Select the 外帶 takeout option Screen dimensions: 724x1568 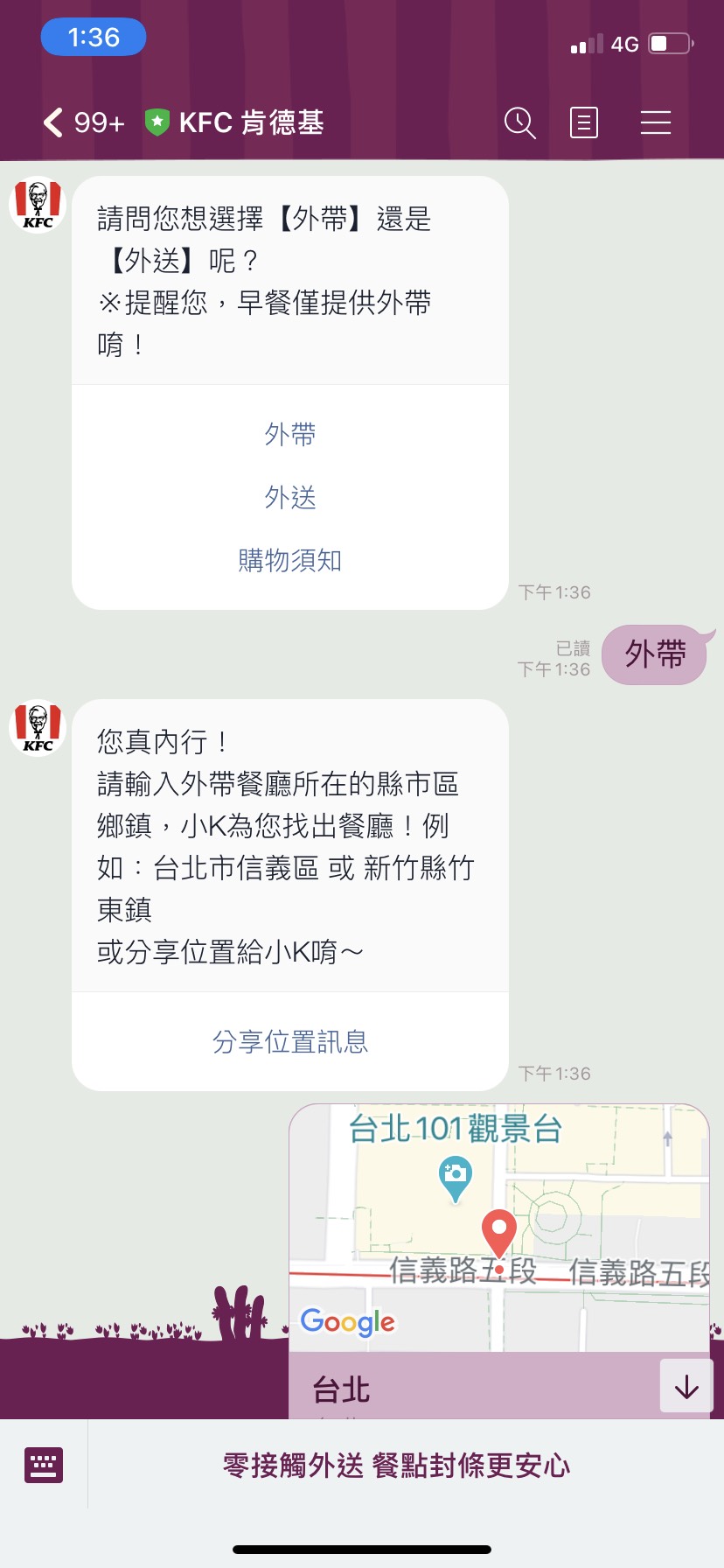click(x=290, y=434)
